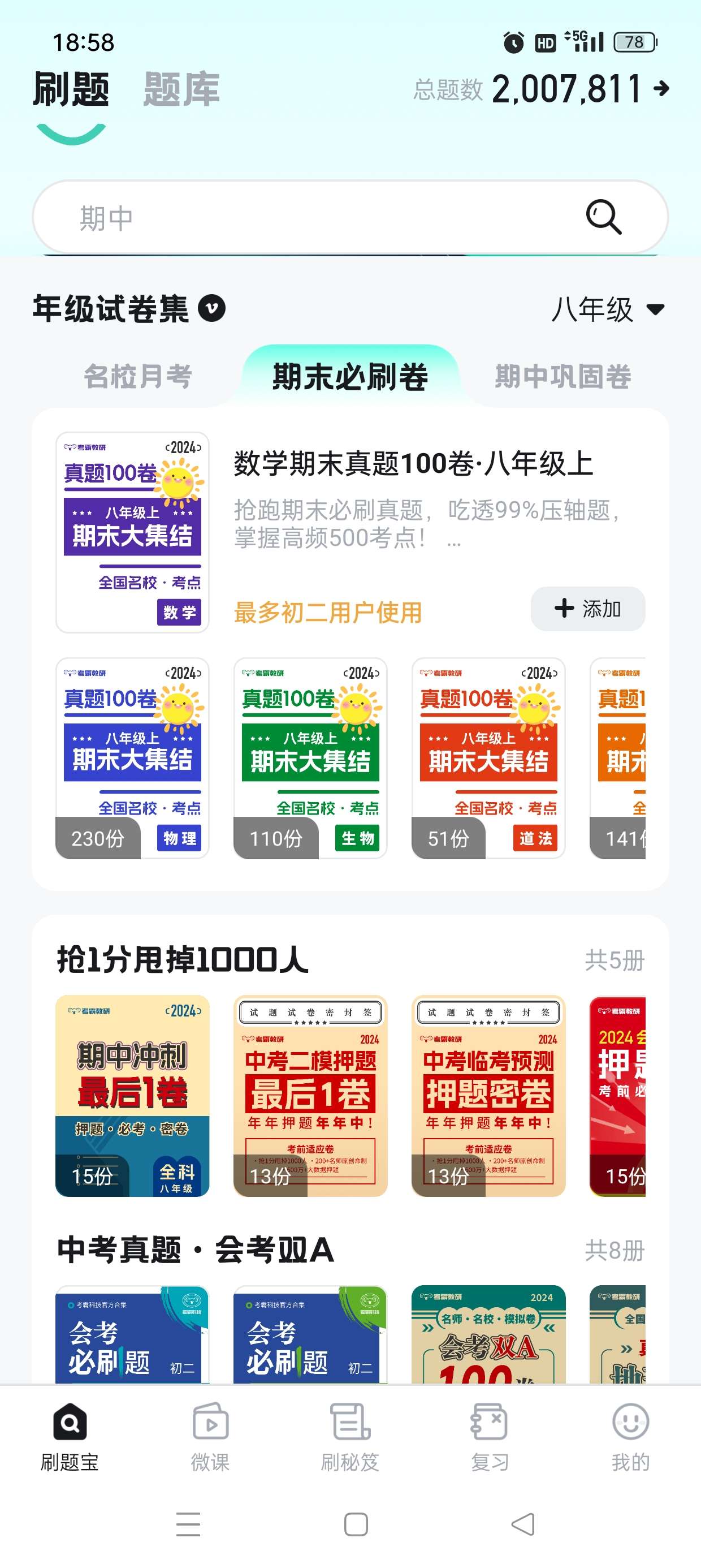Screen dimensions: 701x1568
Task: Go to the 微课 tab
Action: point(210,1437)
